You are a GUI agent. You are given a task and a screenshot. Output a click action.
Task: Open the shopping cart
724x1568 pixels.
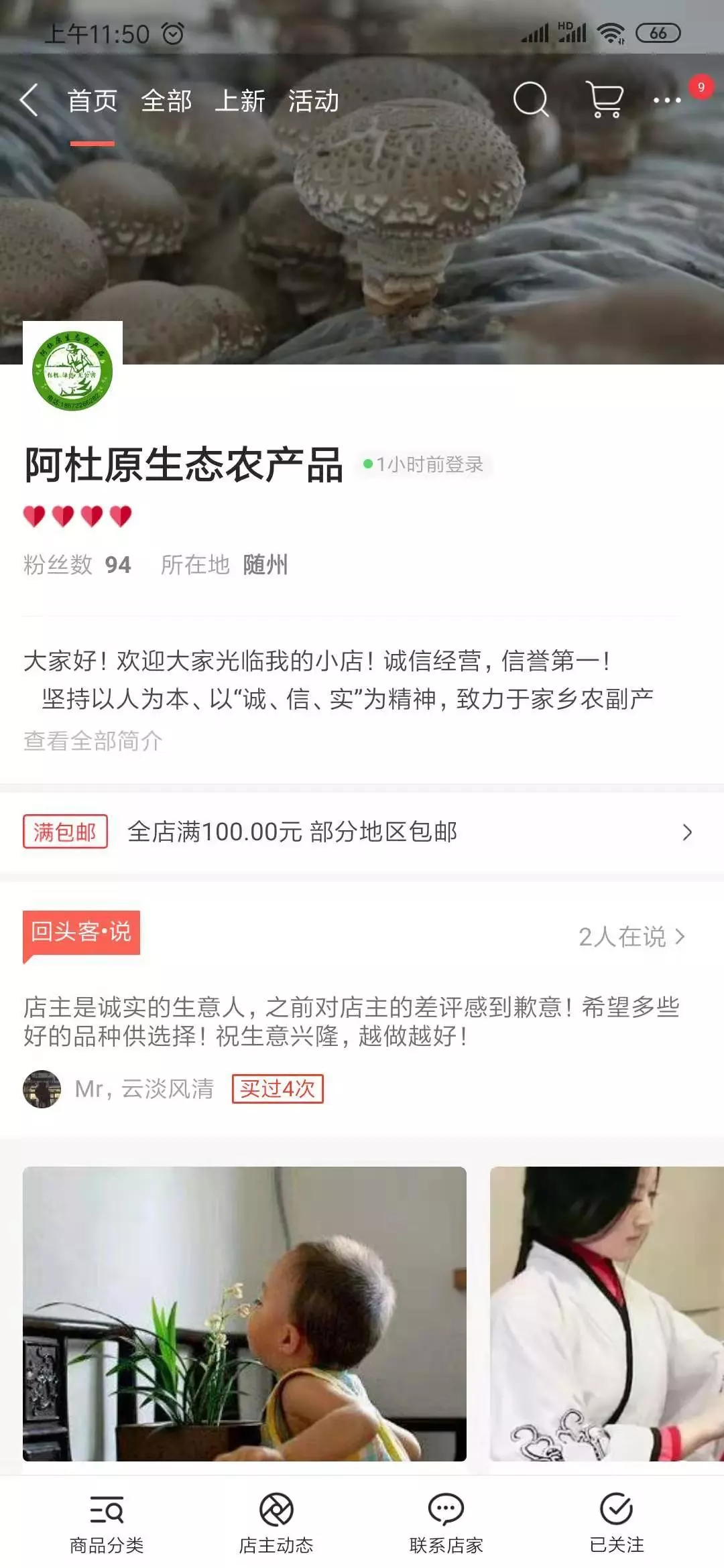pyautogui.click(x=605, y=101)
